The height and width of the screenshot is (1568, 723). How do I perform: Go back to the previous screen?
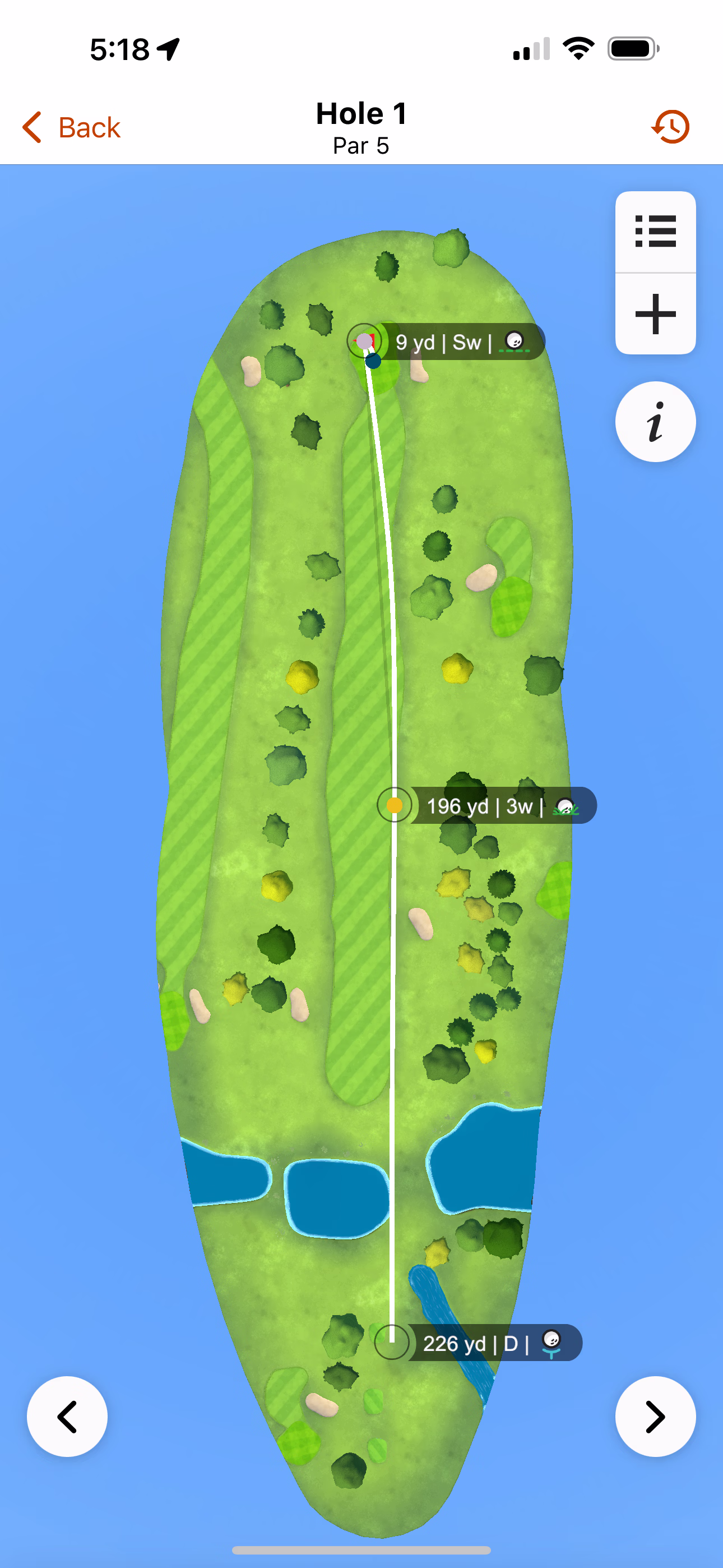[72, 127]
